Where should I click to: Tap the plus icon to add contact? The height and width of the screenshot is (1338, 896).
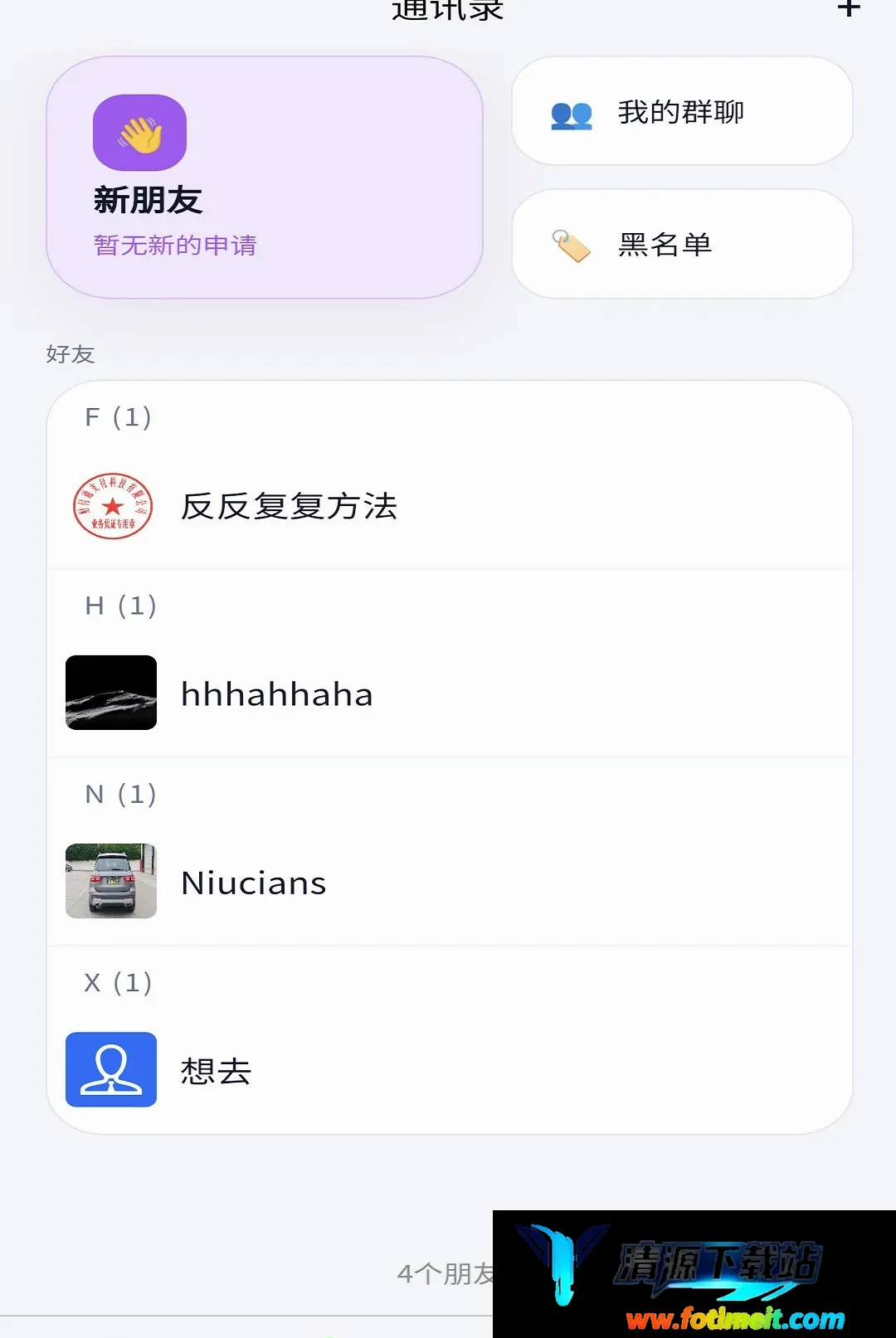(848, 8)
